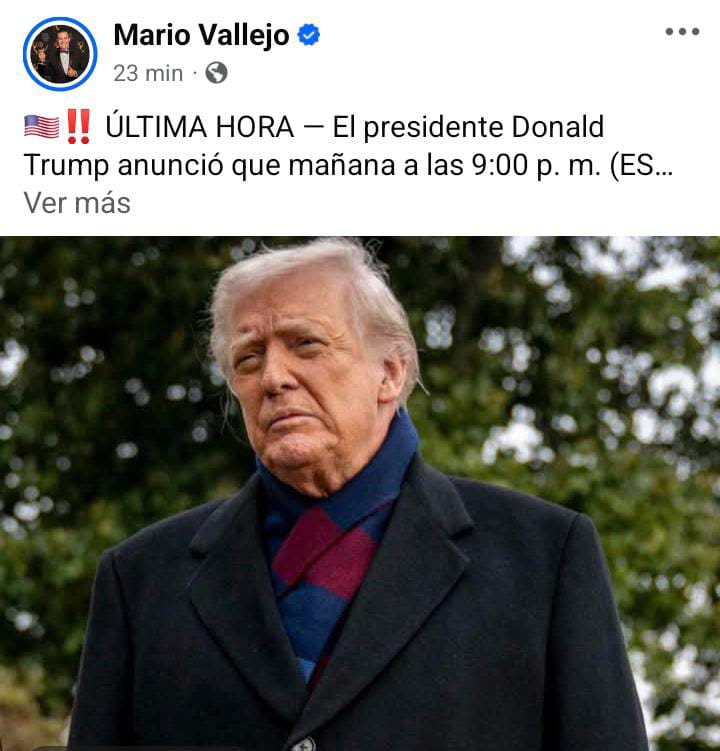Open the Mario Vallejo profile name
Image resolution: width=720 pixels, height=751 pixels.
pyautogui.click(x=201, y=35)
